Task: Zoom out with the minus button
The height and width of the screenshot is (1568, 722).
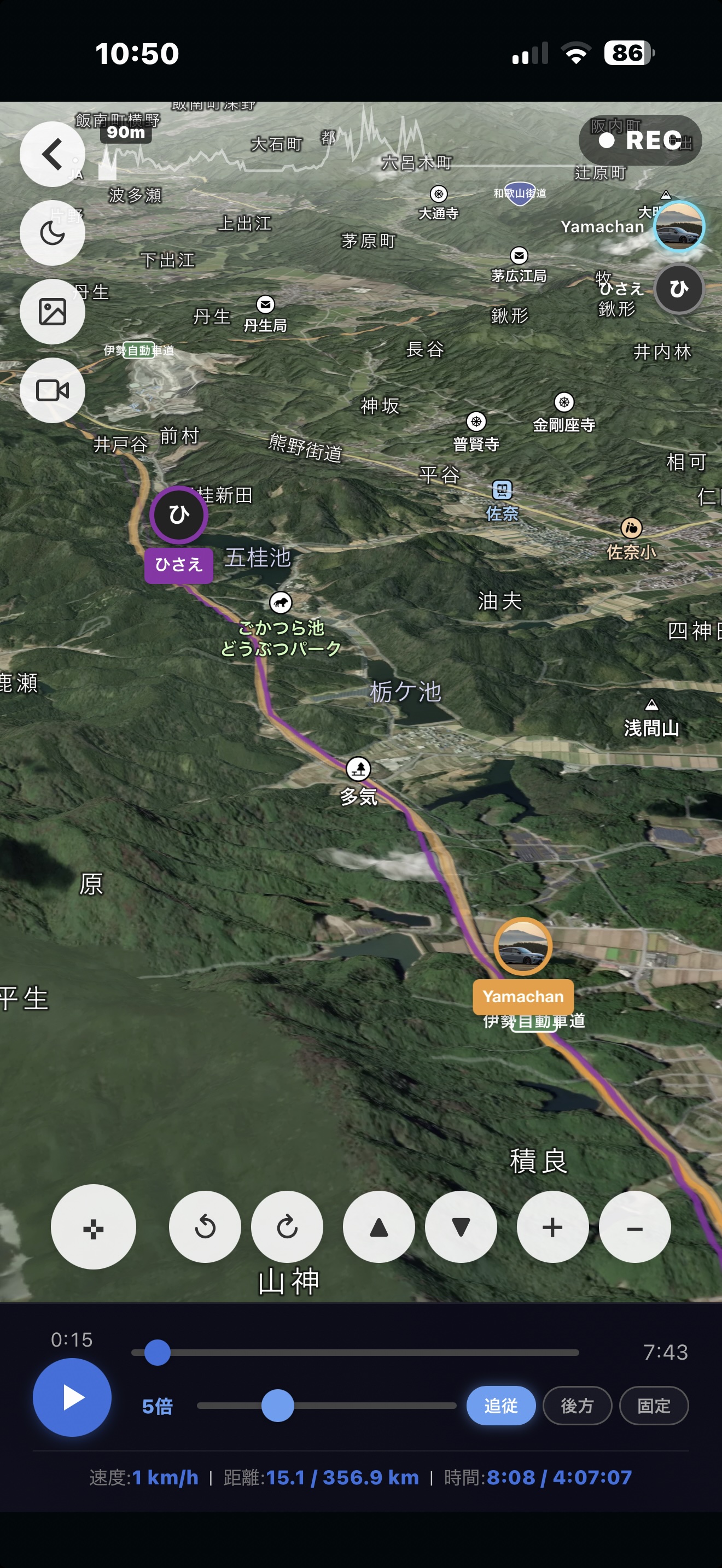Action: pyautogui.click(x=634, y=1227)
